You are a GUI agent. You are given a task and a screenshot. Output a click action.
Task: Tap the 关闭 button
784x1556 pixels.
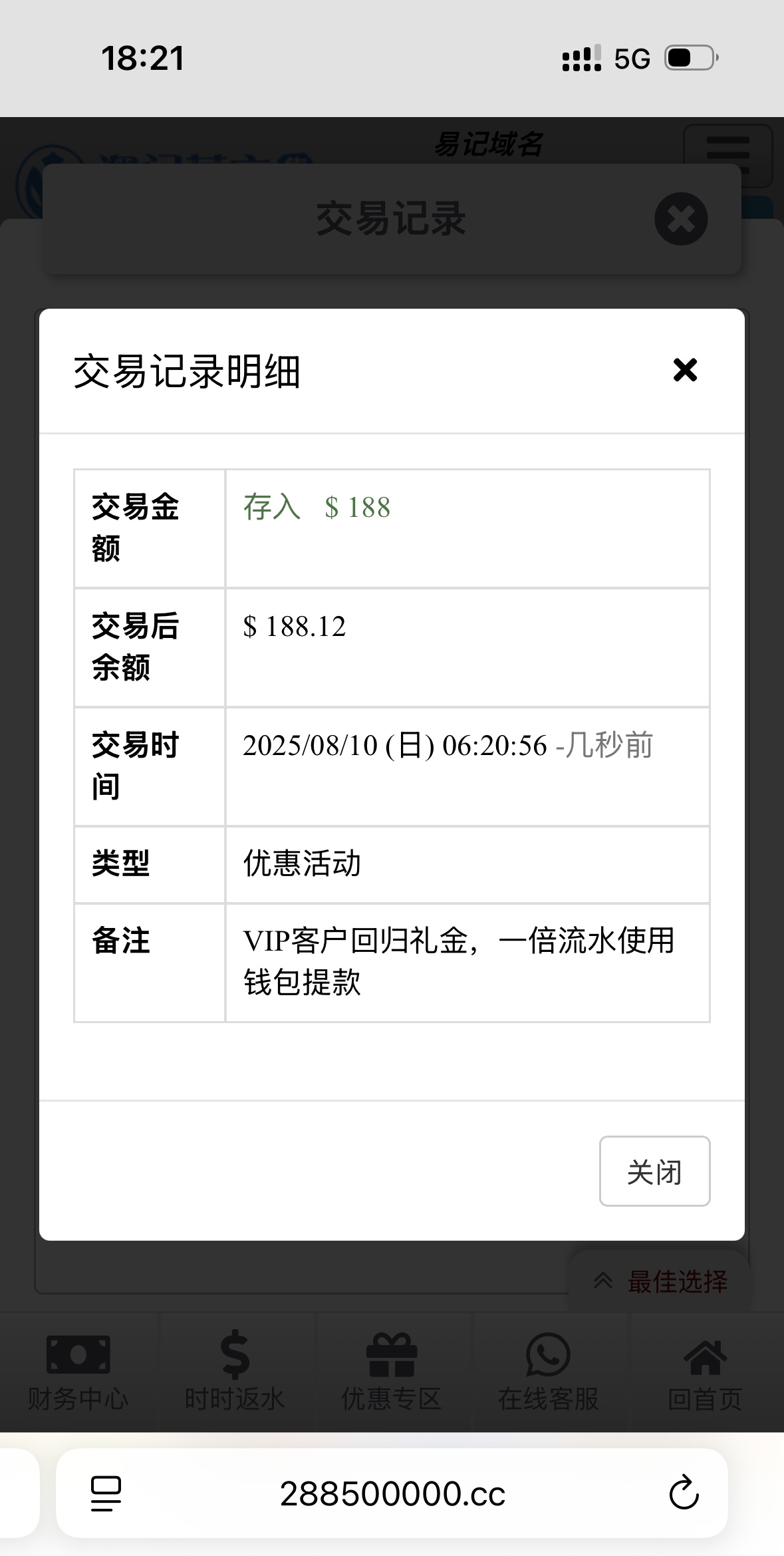point(654,1171)
